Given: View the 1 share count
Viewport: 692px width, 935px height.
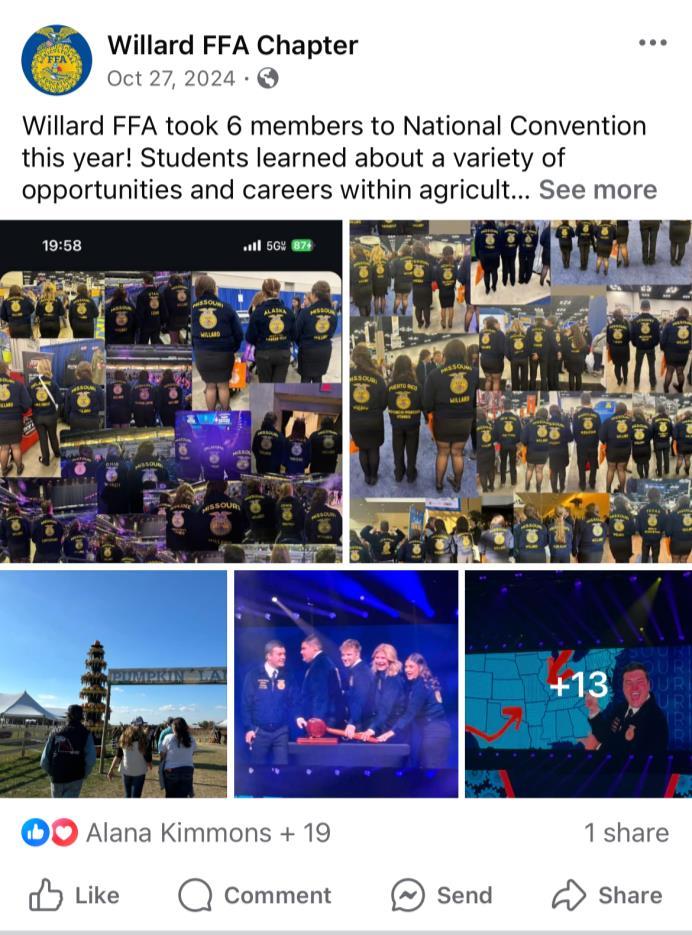Looking at the screenshot, I should (x=626, y=832).
